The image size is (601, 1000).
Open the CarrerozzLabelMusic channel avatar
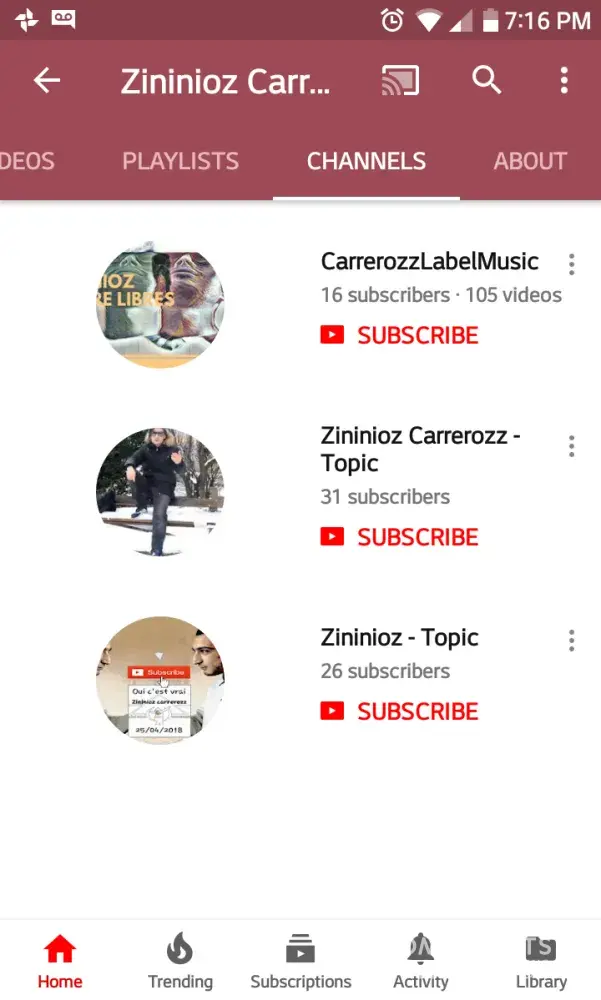click(160, 304)
